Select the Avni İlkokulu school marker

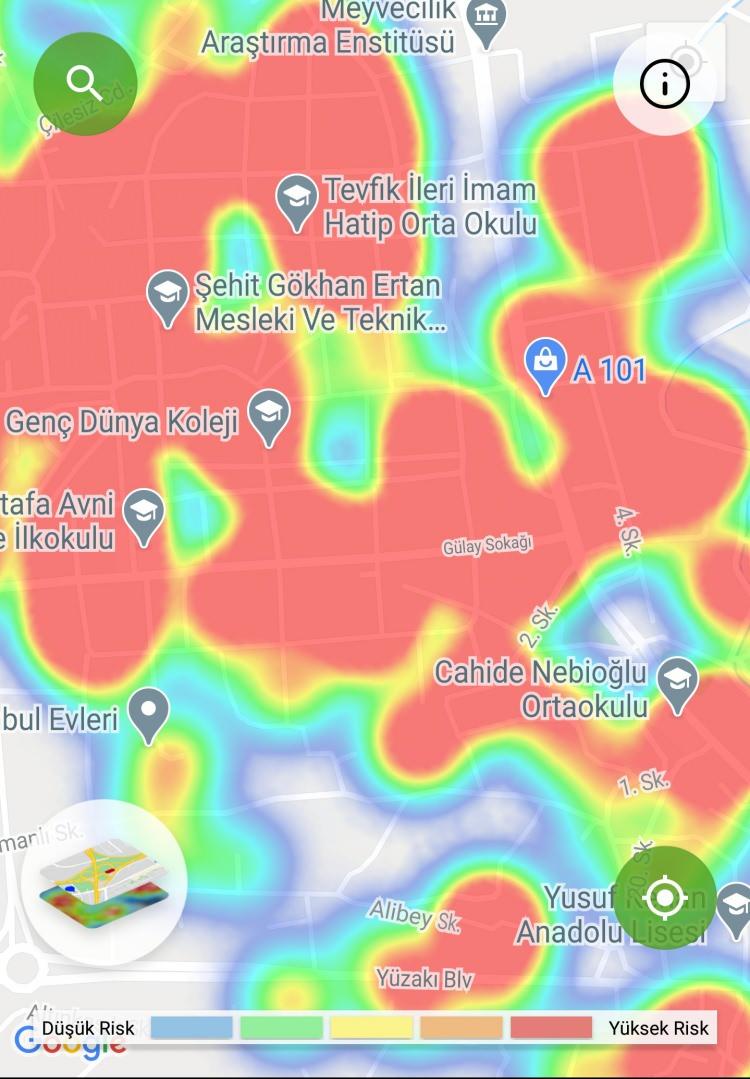coord(144,514)
